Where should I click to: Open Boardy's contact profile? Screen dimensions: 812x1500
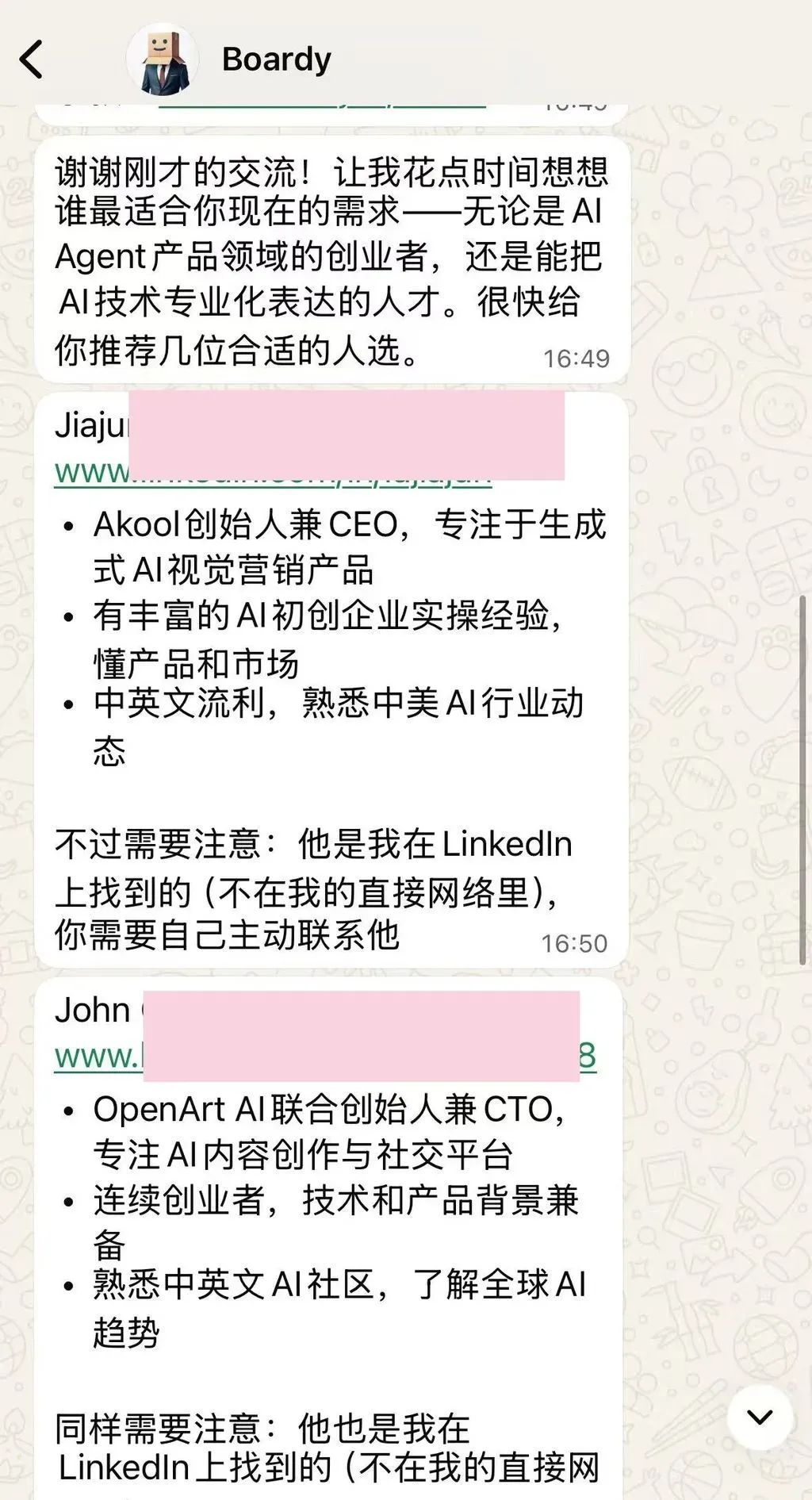pyautogui.click(x=276, y=59)
